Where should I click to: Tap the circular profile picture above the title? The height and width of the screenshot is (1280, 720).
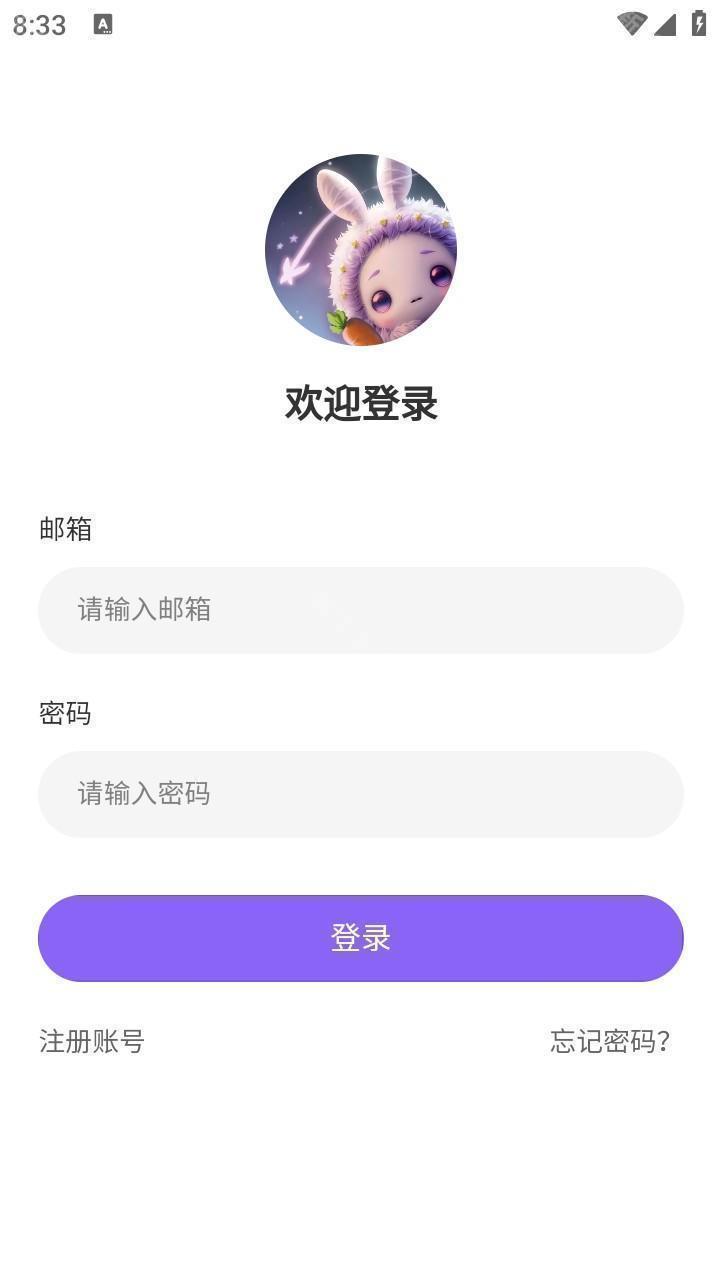pos(360,250)
